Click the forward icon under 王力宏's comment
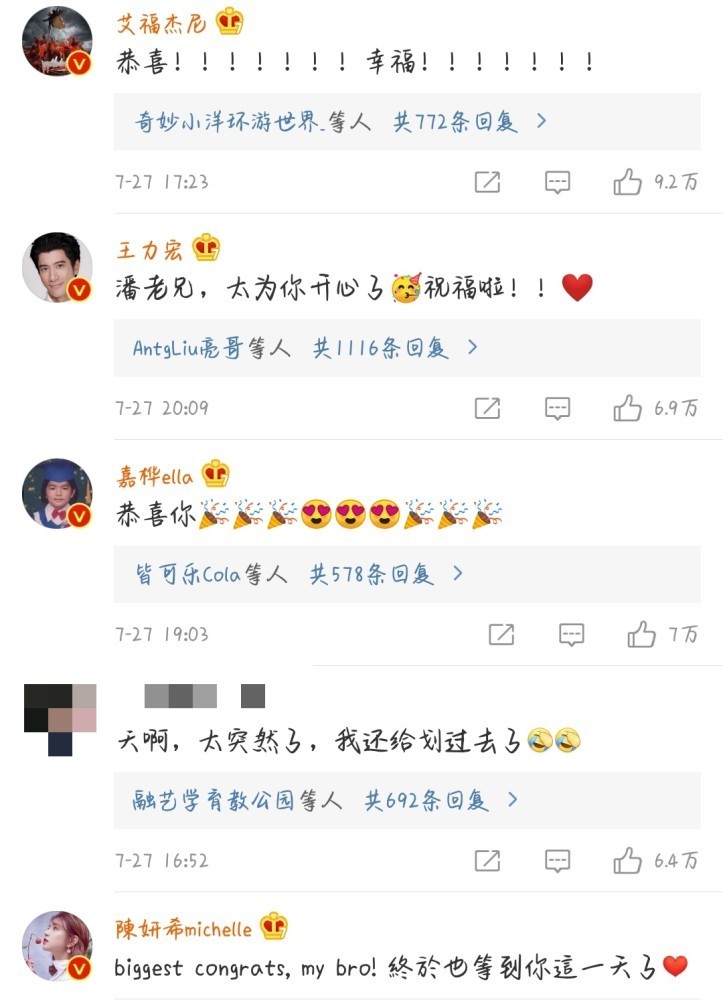This screenshot has width=723, height=1000. coord(487,408)
